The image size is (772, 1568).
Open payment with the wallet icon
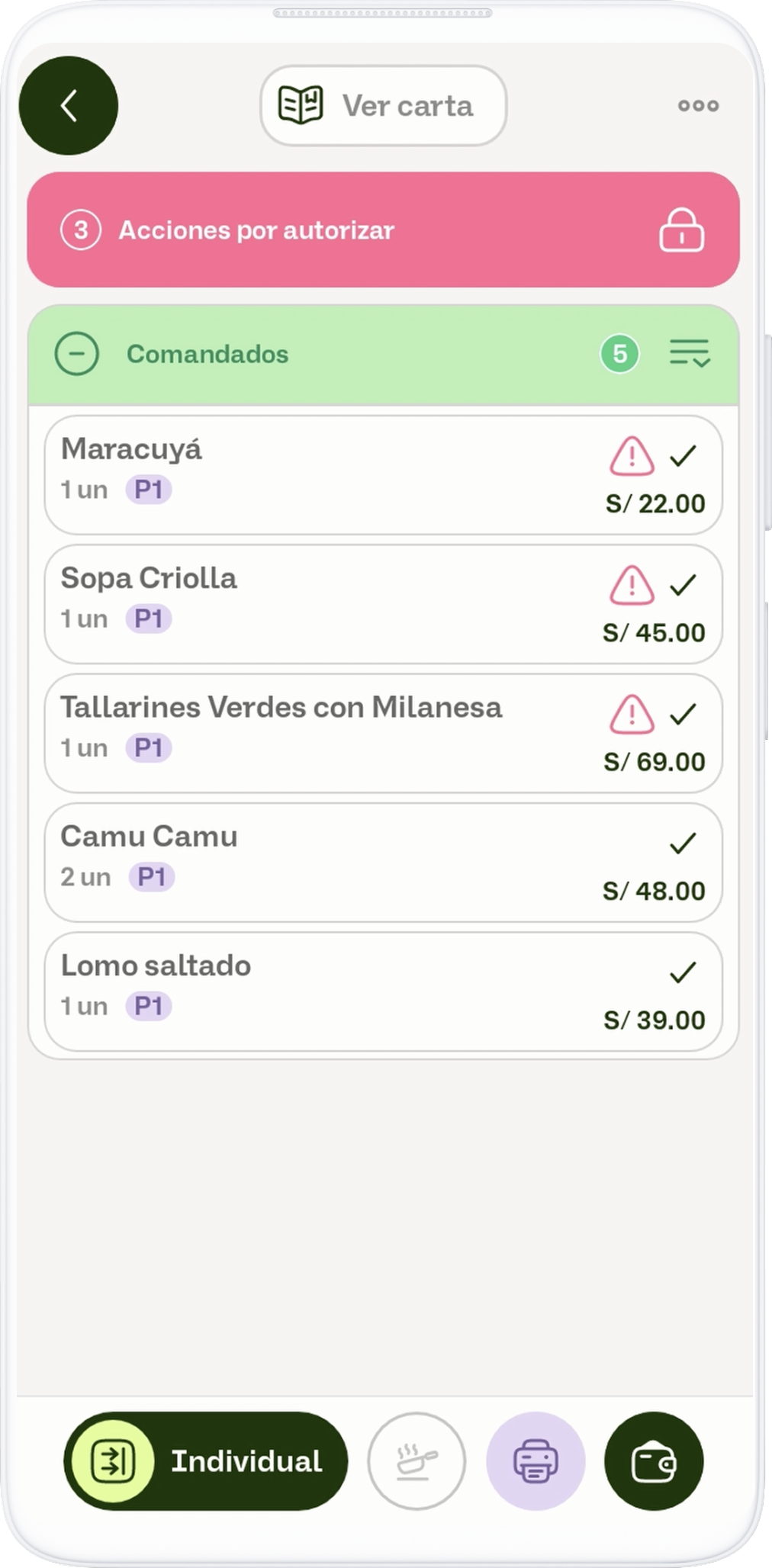pyautogui.click(x=654, y=1460)
